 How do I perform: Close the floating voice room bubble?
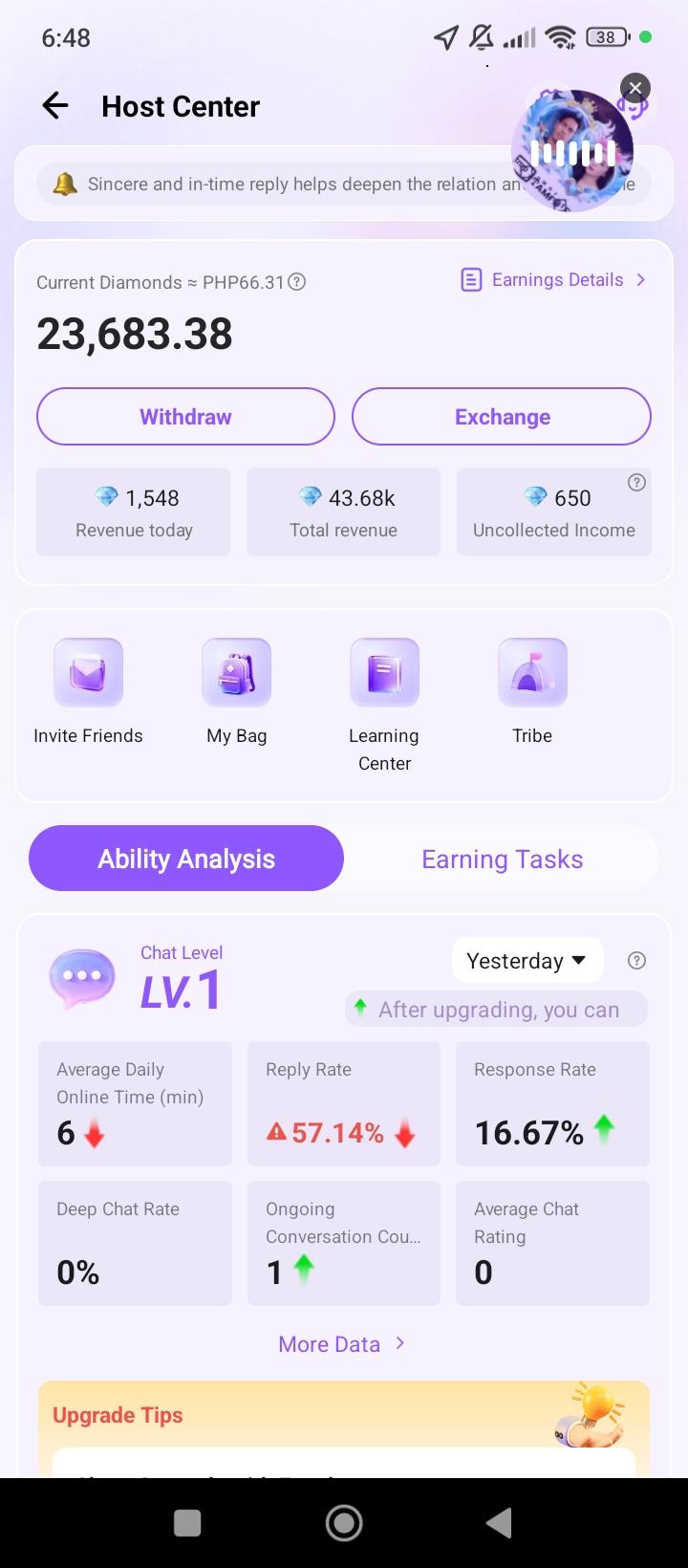[x=634, y=89]
